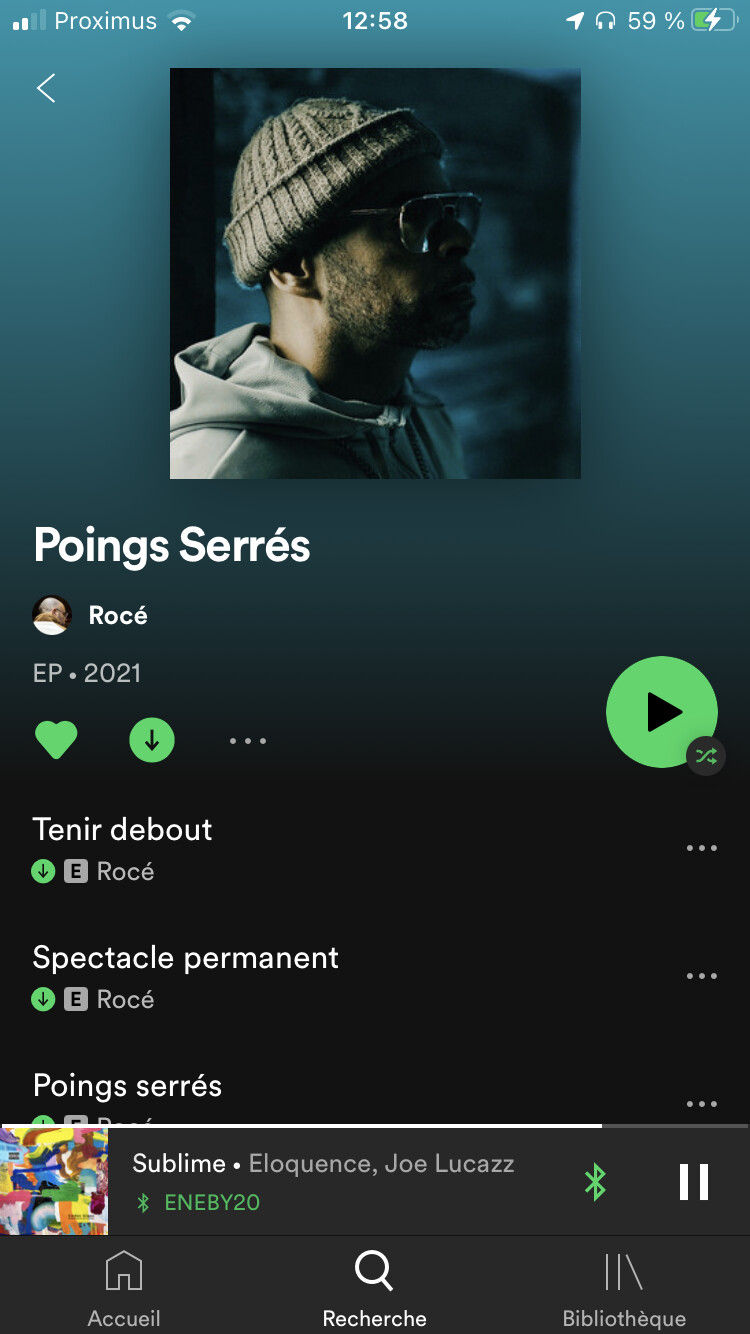
Task: Go to the Bibliothèque tab
Action: [x=624, y=1288]
